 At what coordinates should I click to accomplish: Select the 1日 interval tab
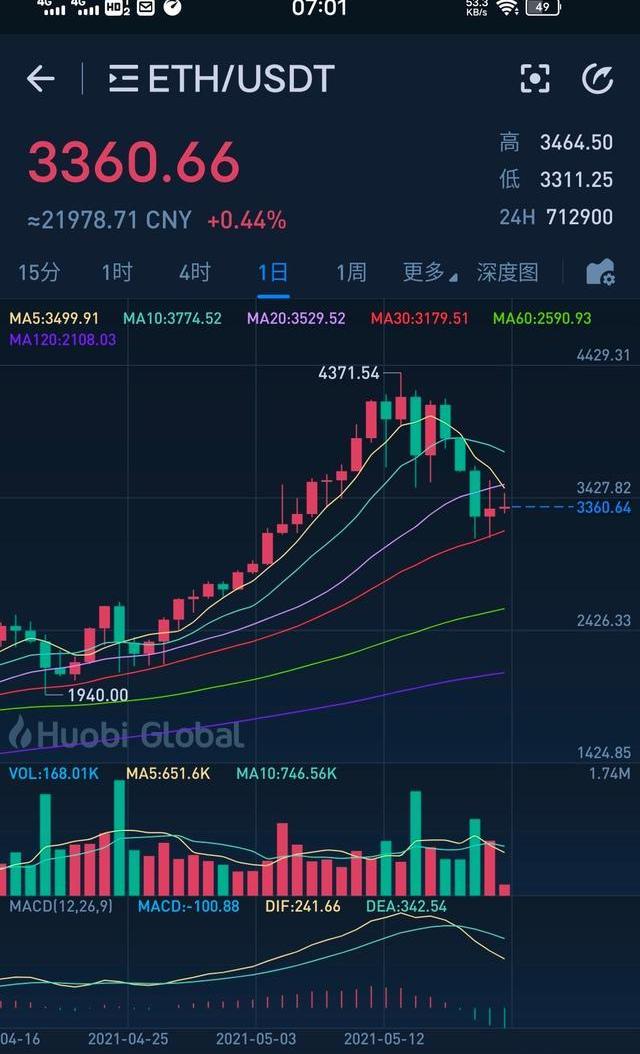pos(273,272)
